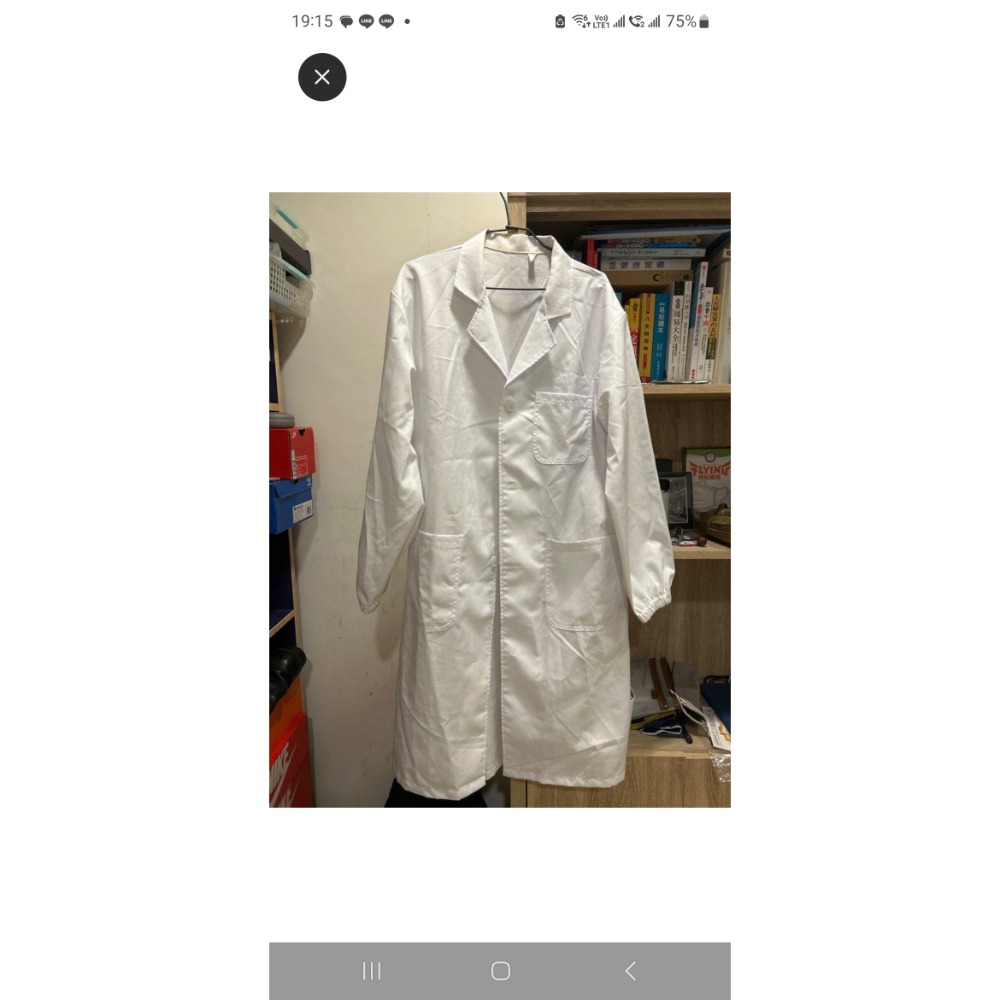Go back using the system back button

click(630, 970)
